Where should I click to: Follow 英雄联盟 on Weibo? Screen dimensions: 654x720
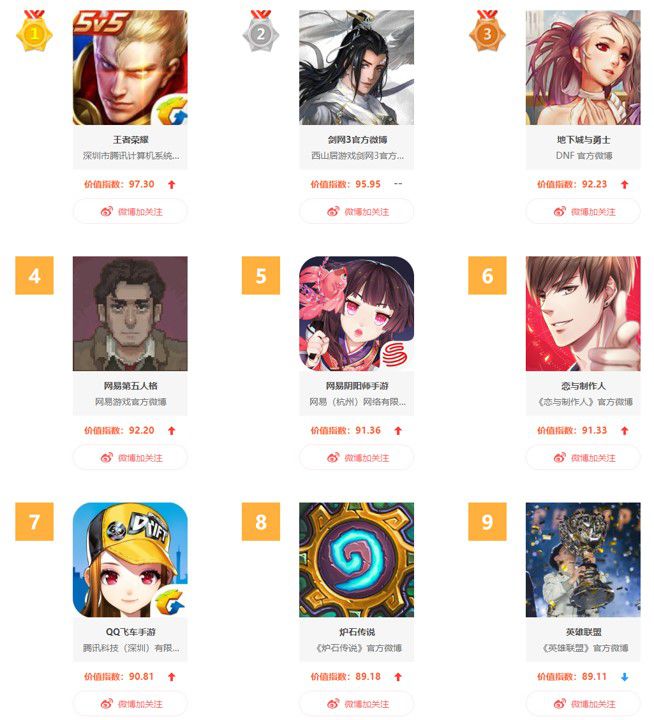583,704
